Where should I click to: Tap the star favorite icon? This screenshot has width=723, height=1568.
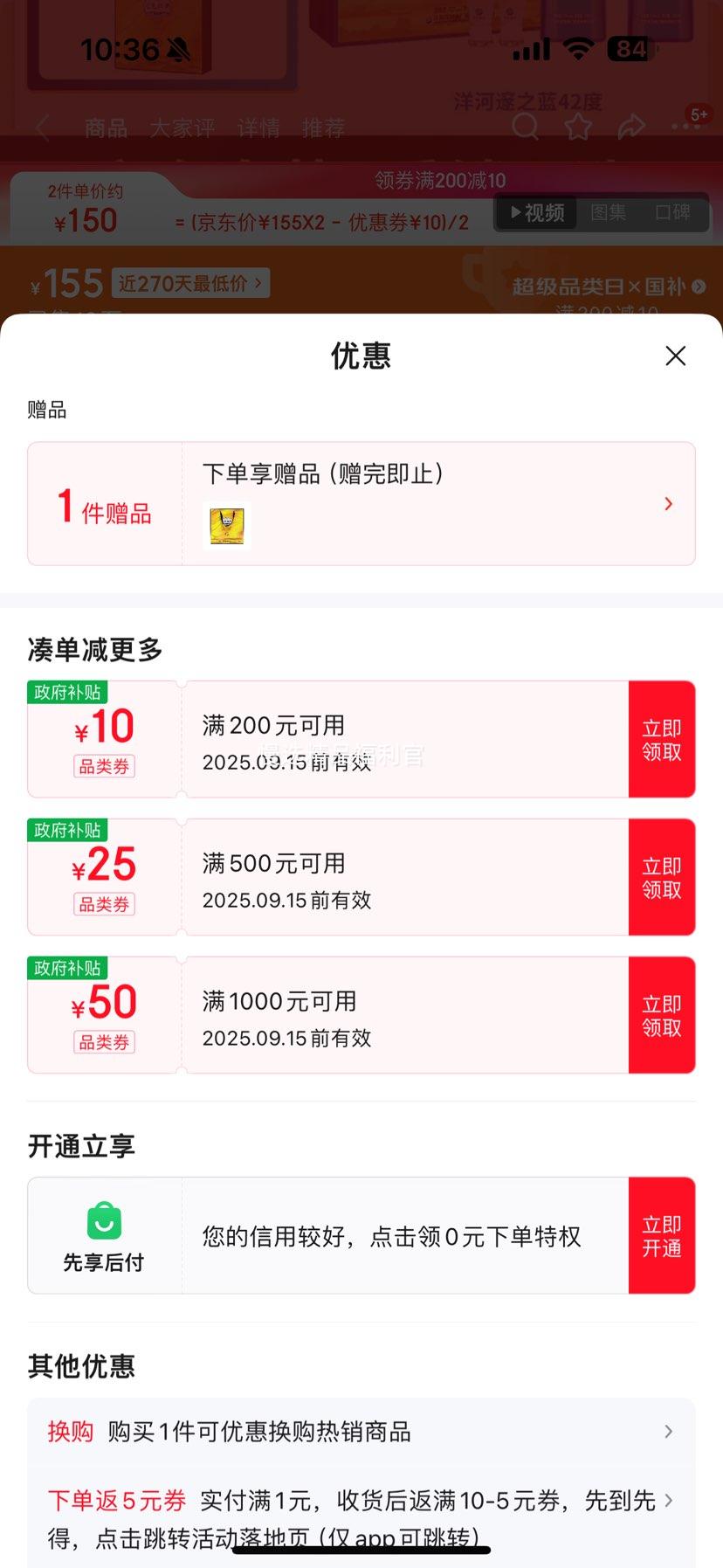pyautogui.click(x=578, y=128)
